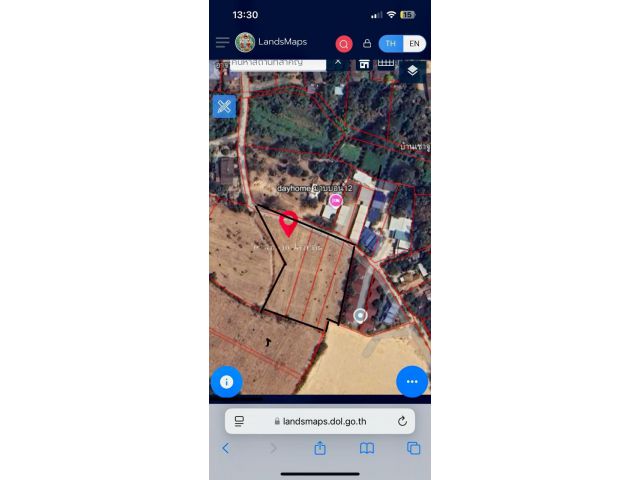Collapse the search panel chevron

[x=338, y=63]
